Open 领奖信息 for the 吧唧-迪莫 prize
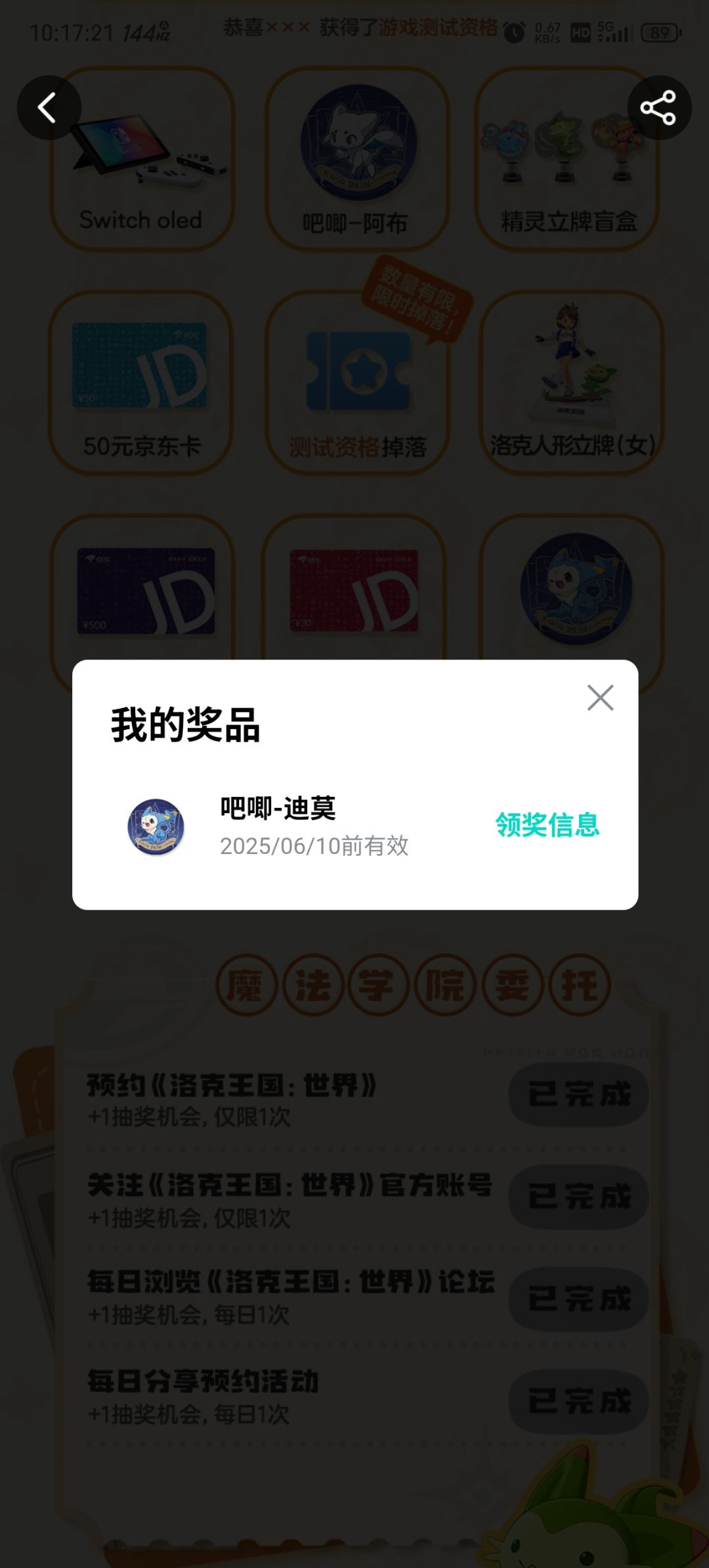Image resolution: width=709 pixels, height=1568 pixels. (x=547, y=825)
